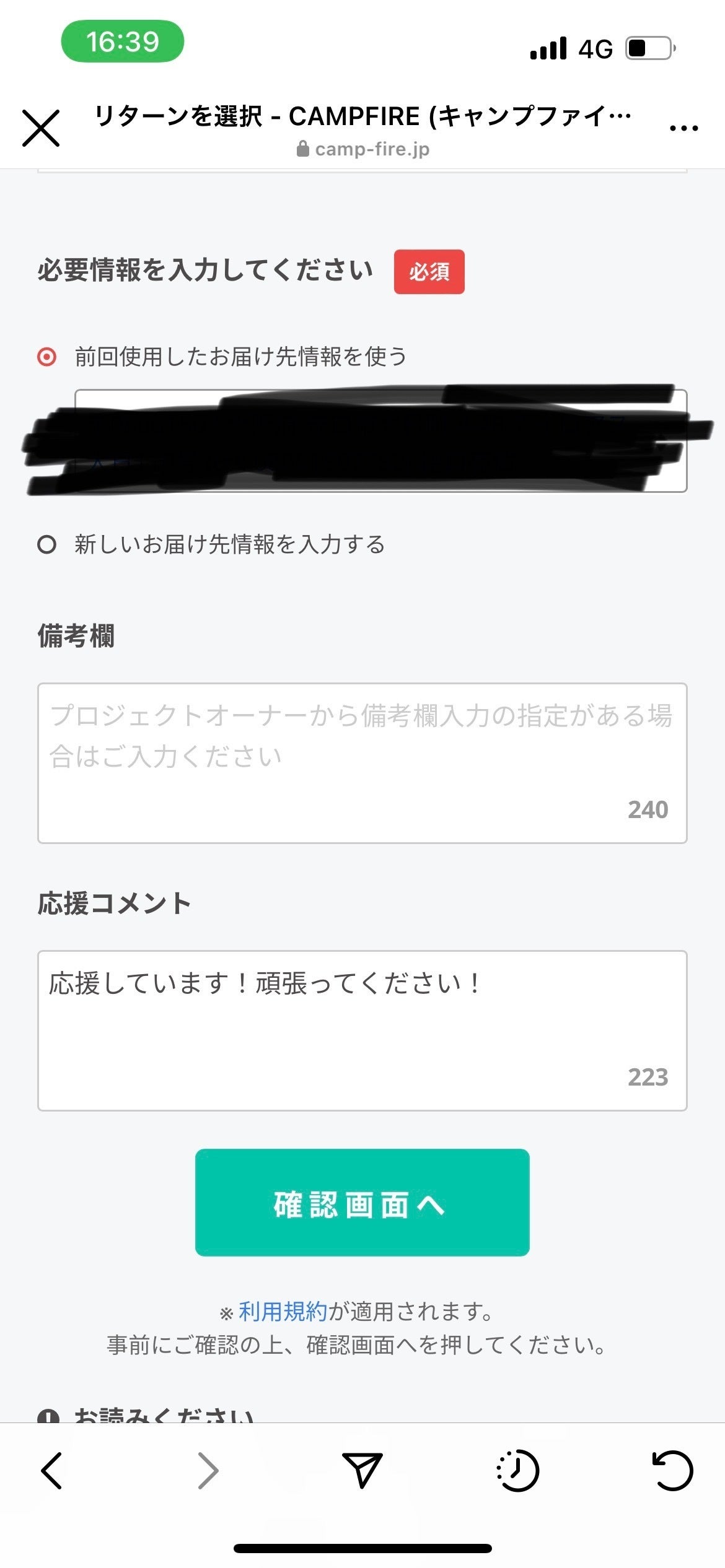
Task: Tap the lock icon beside camp-fire.jp
Action: 303,147
